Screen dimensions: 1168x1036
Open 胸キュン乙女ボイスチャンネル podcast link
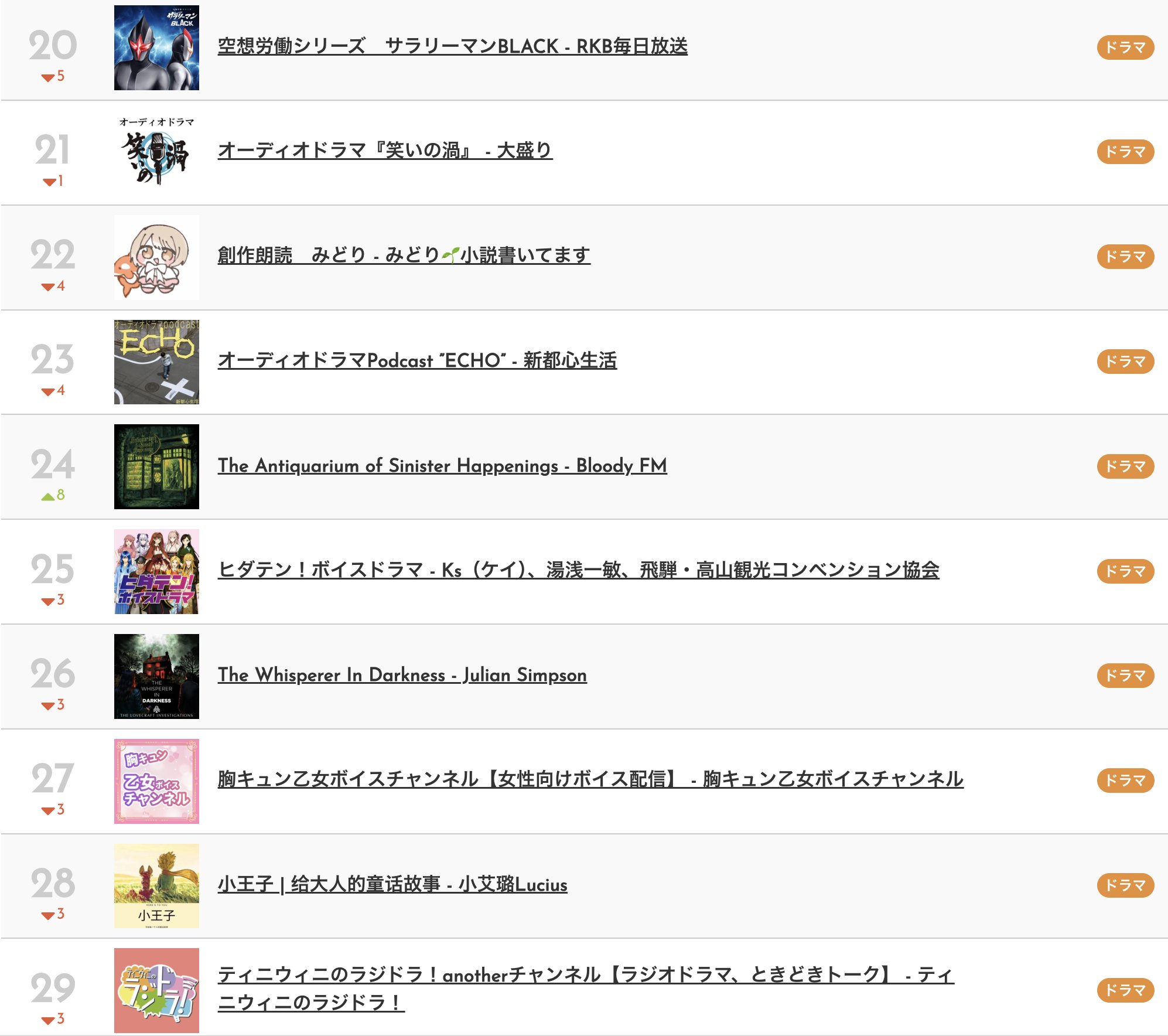[590, 779]
